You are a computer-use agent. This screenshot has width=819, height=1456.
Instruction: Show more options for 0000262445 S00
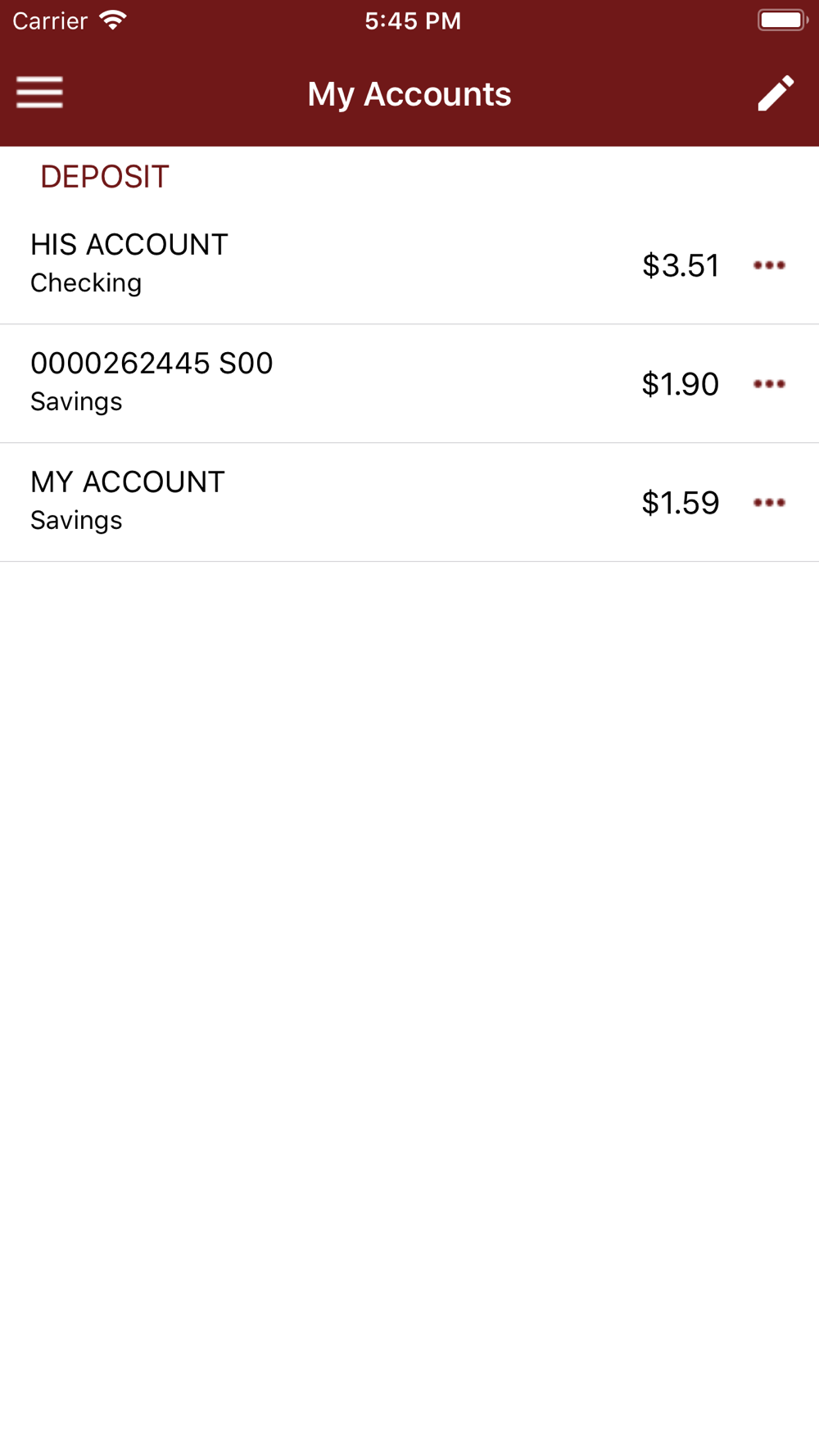point(769,384)
